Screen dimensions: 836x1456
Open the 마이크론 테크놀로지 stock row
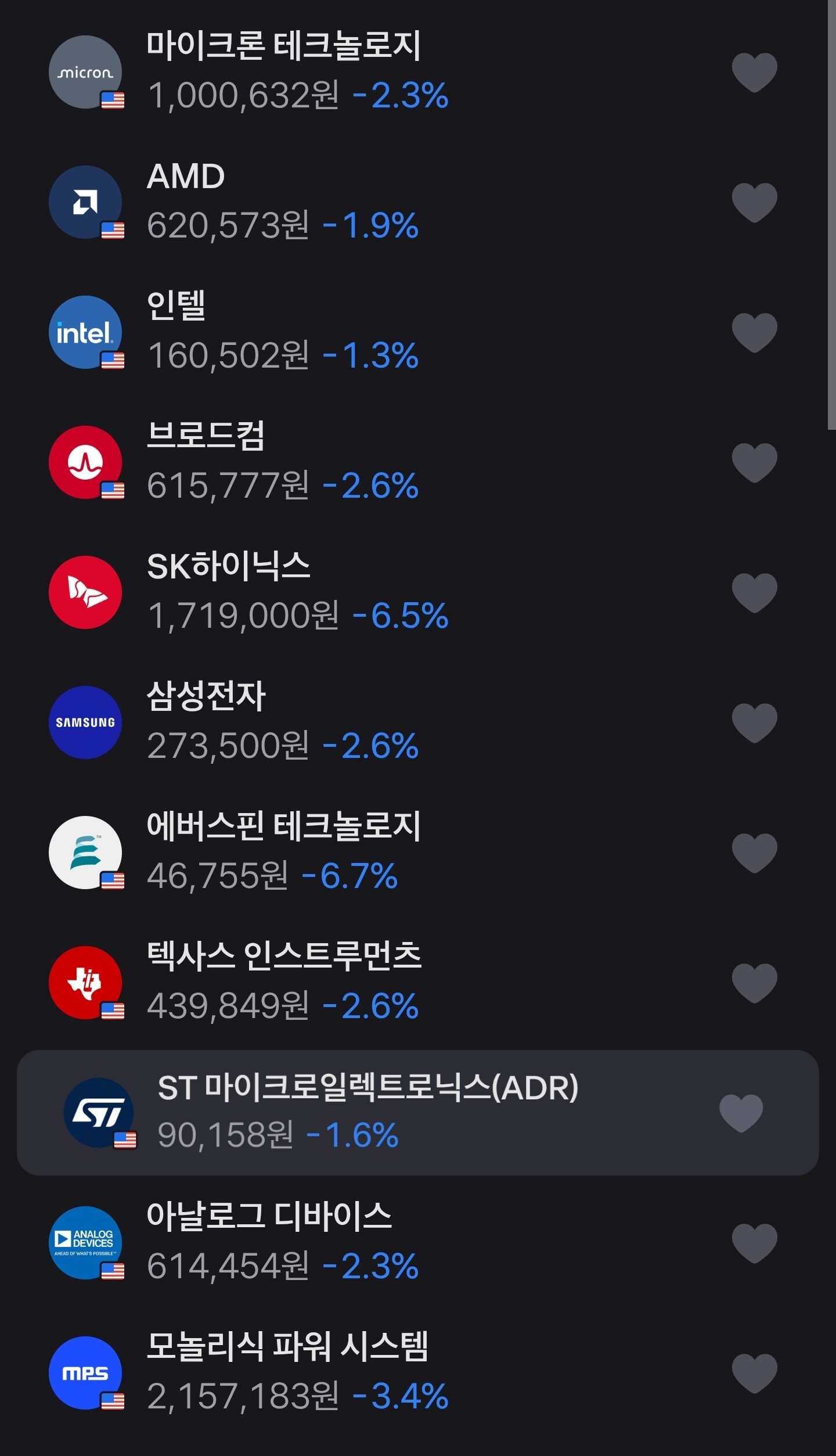point(418,72)
